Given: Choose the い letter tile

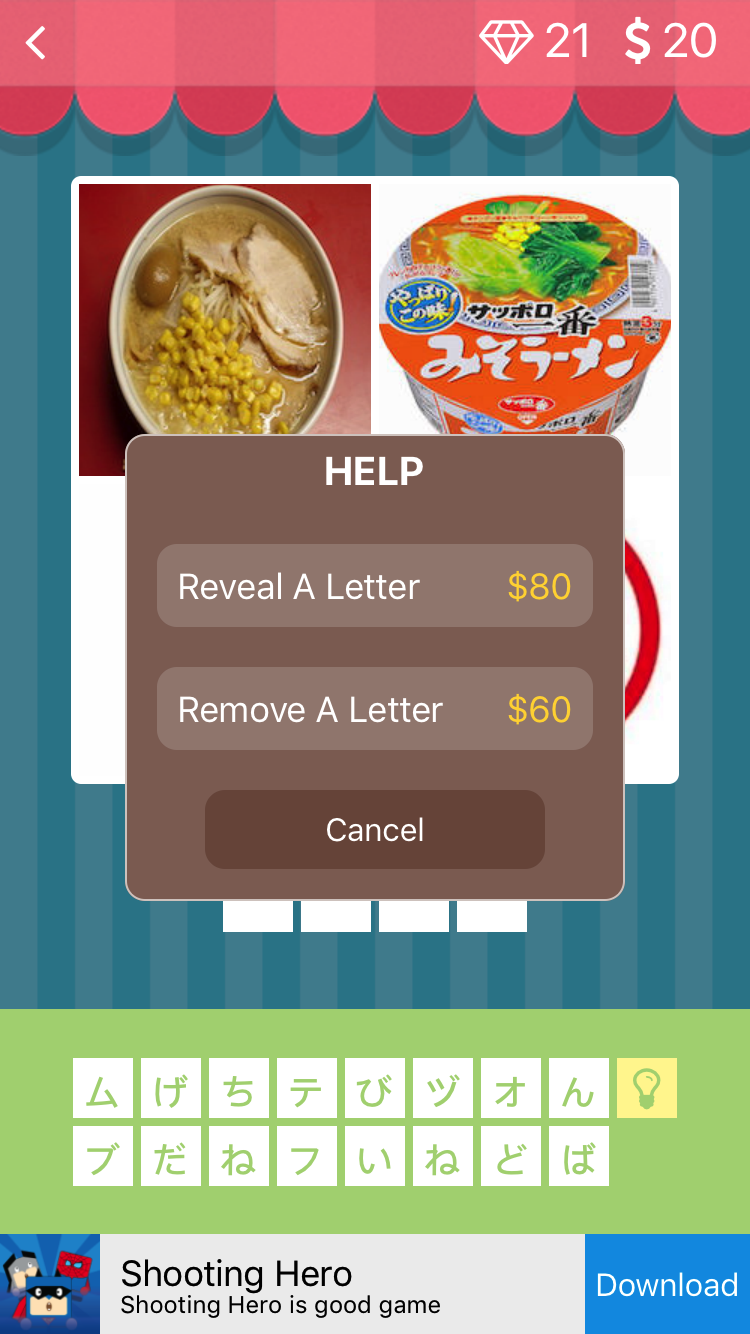Looking at the screenshot, I should click(x=375, y=1156).
